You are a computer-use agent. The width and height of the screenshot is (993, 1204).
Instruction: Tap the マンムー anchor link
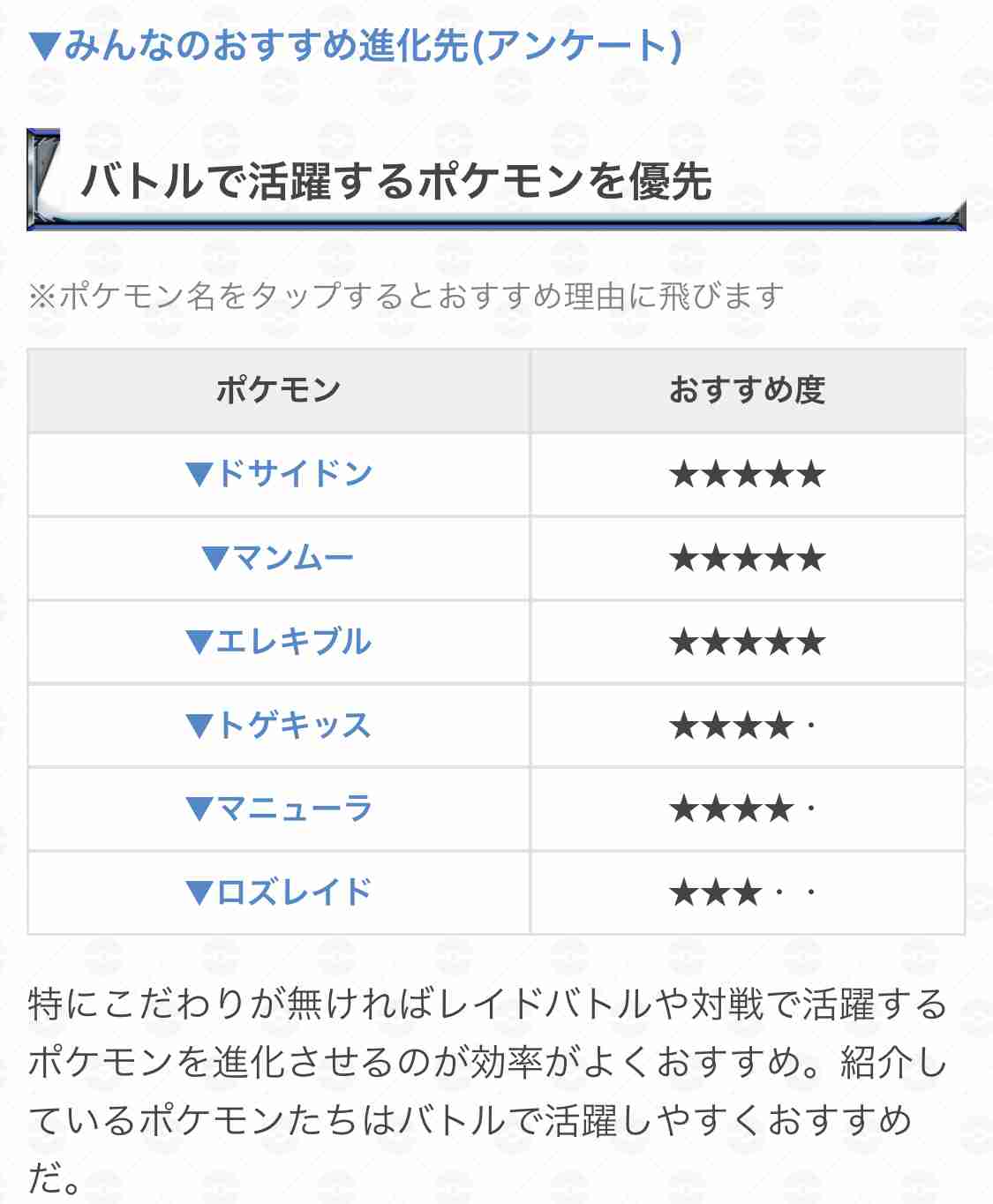point(279,558)
